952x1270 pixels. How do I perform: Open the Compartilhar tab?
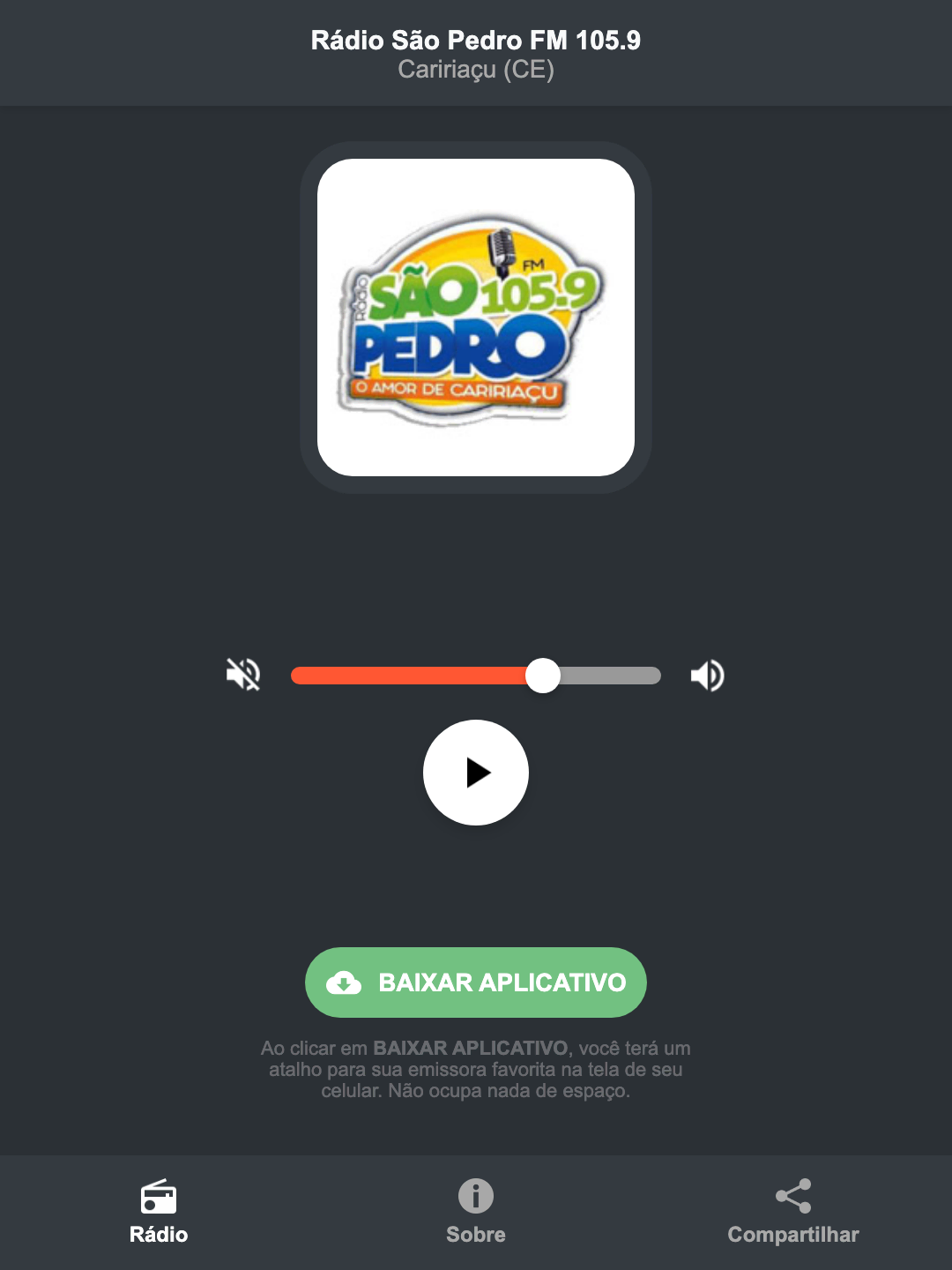[x=792, y=1214]
